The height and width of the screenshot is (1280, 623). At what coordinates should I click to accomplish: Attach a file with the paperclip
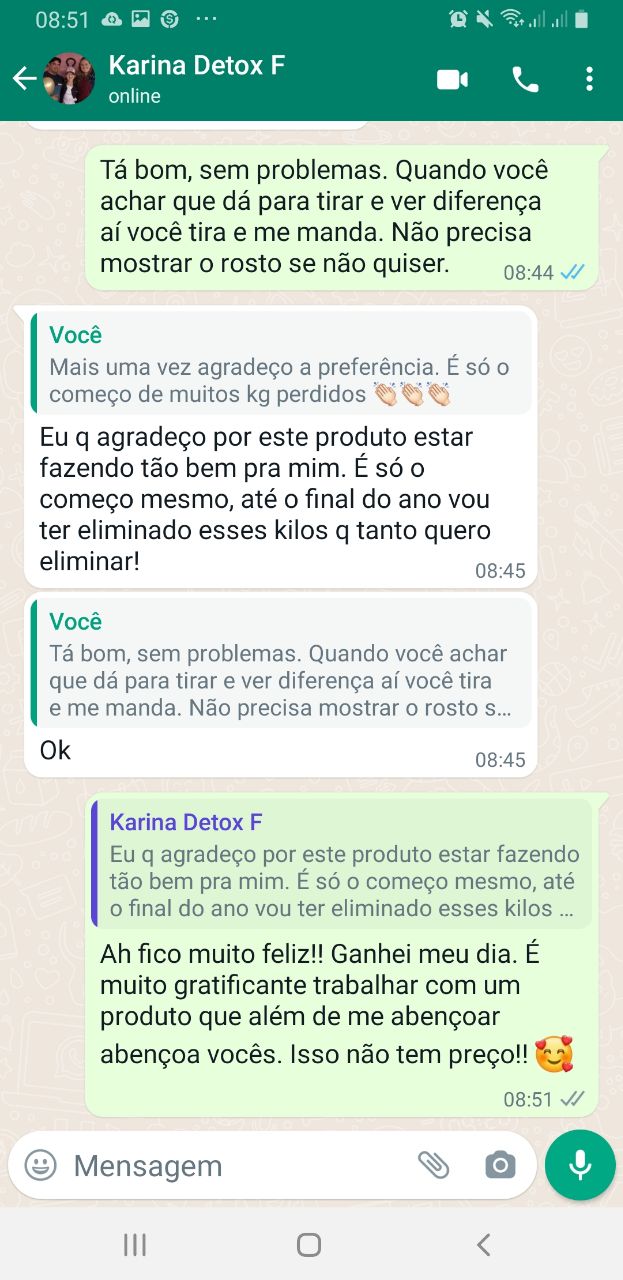[433, 1165]
